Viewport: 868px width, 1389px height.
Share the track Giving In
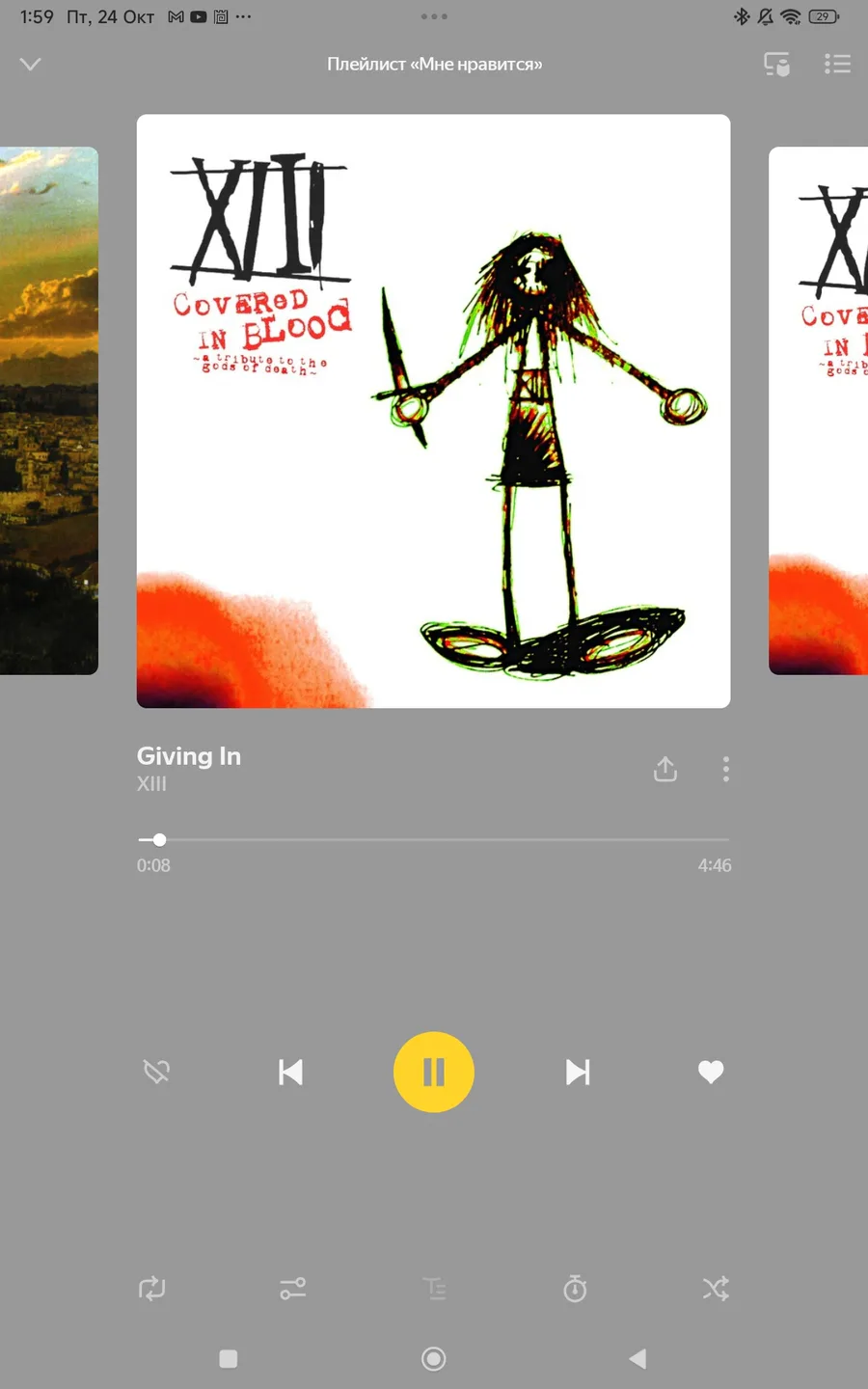tap(665, 769)
